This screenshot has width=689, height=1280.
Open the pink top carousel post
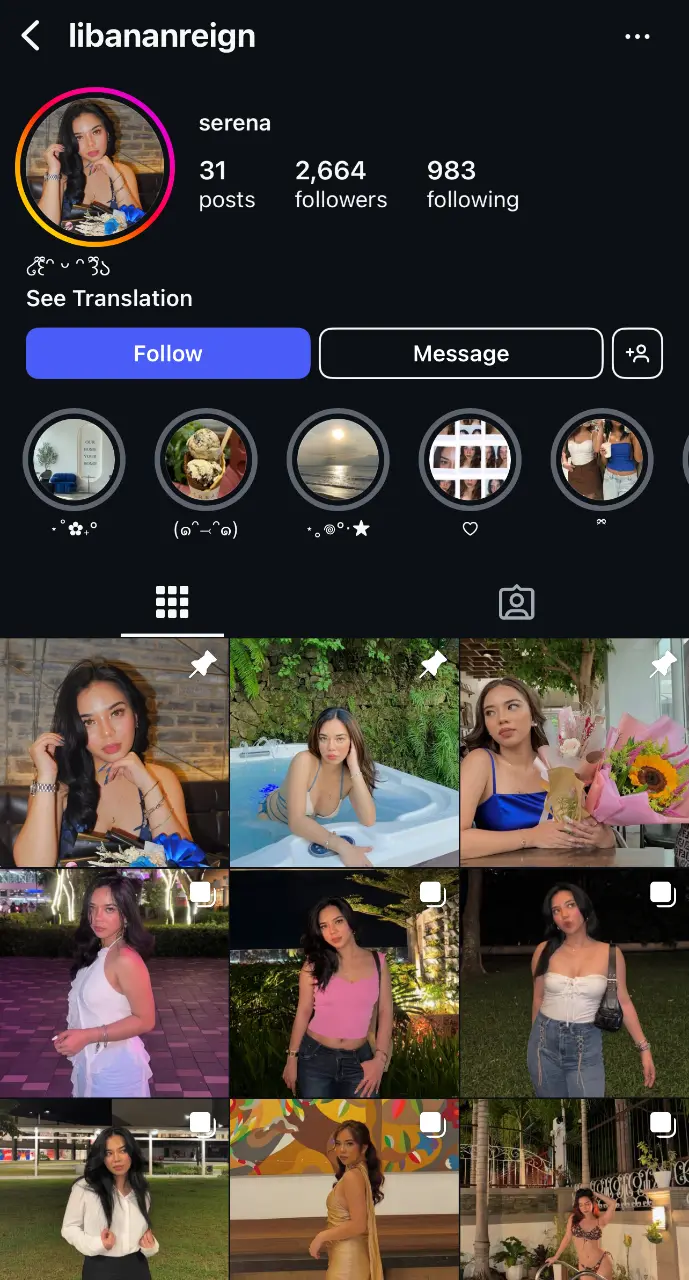coord(344,983)
